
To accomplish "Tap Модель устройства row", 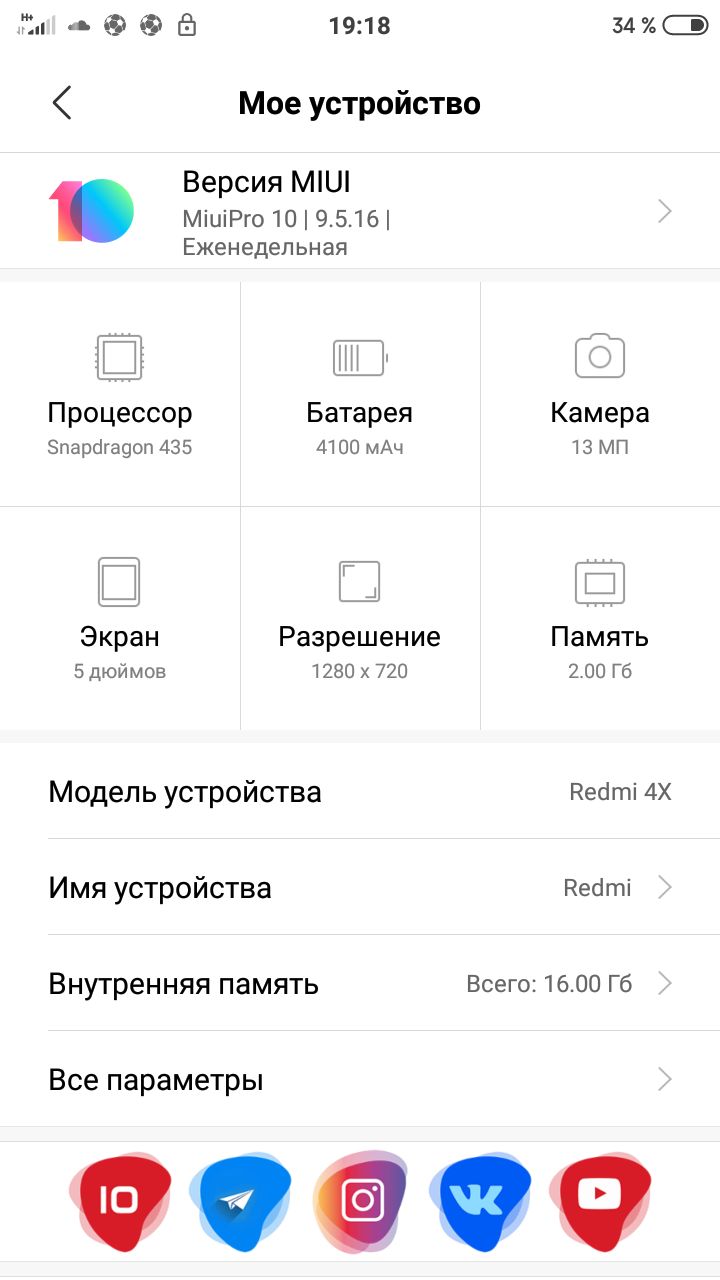I will coord(360,792).
